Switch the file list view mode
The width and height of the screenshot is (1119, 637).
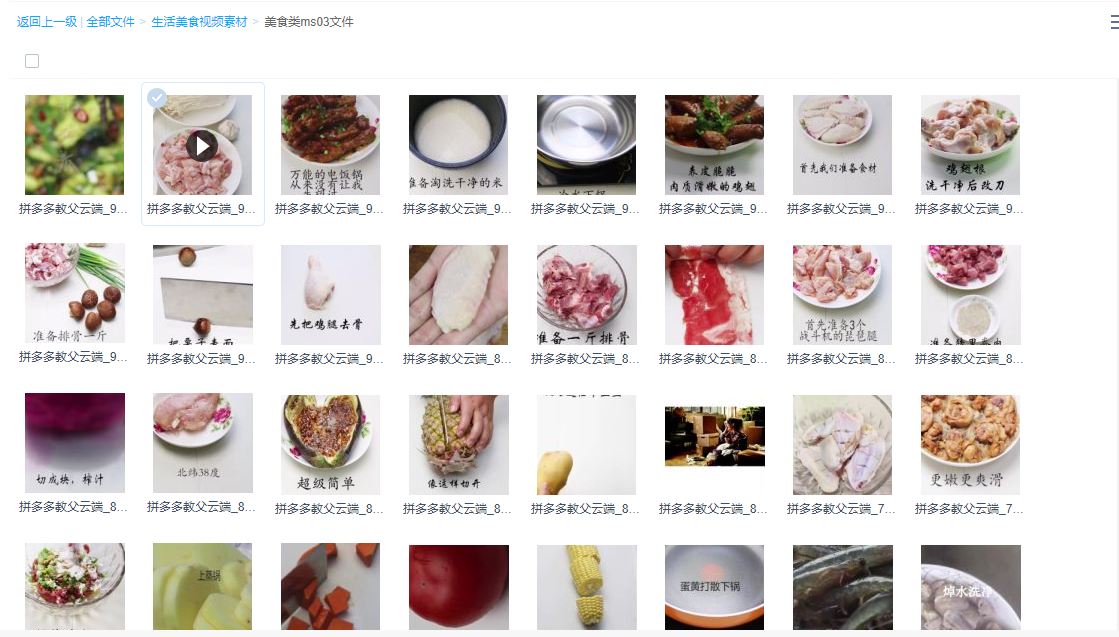pos(1113,22)
